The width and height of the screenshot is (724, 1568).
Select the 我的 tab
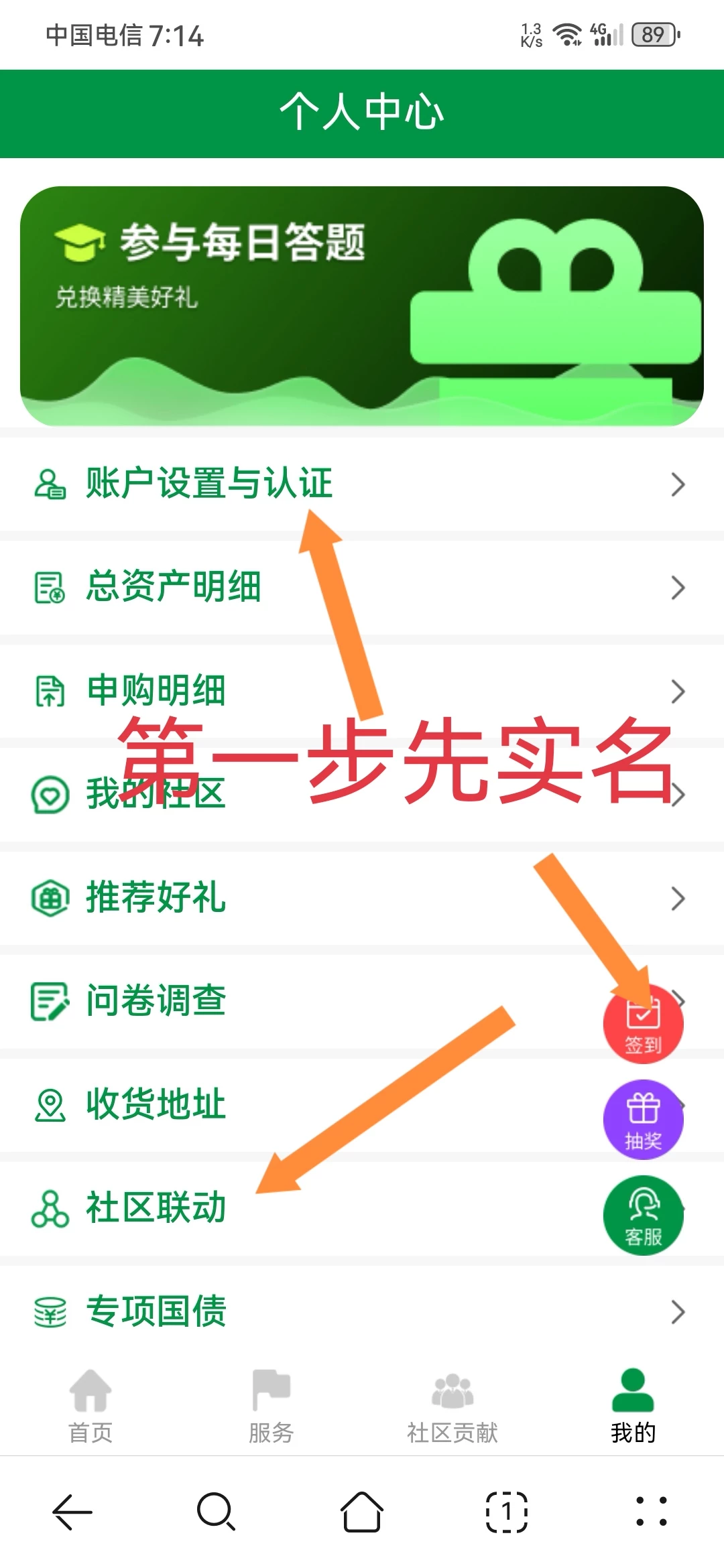point(633,1405)
